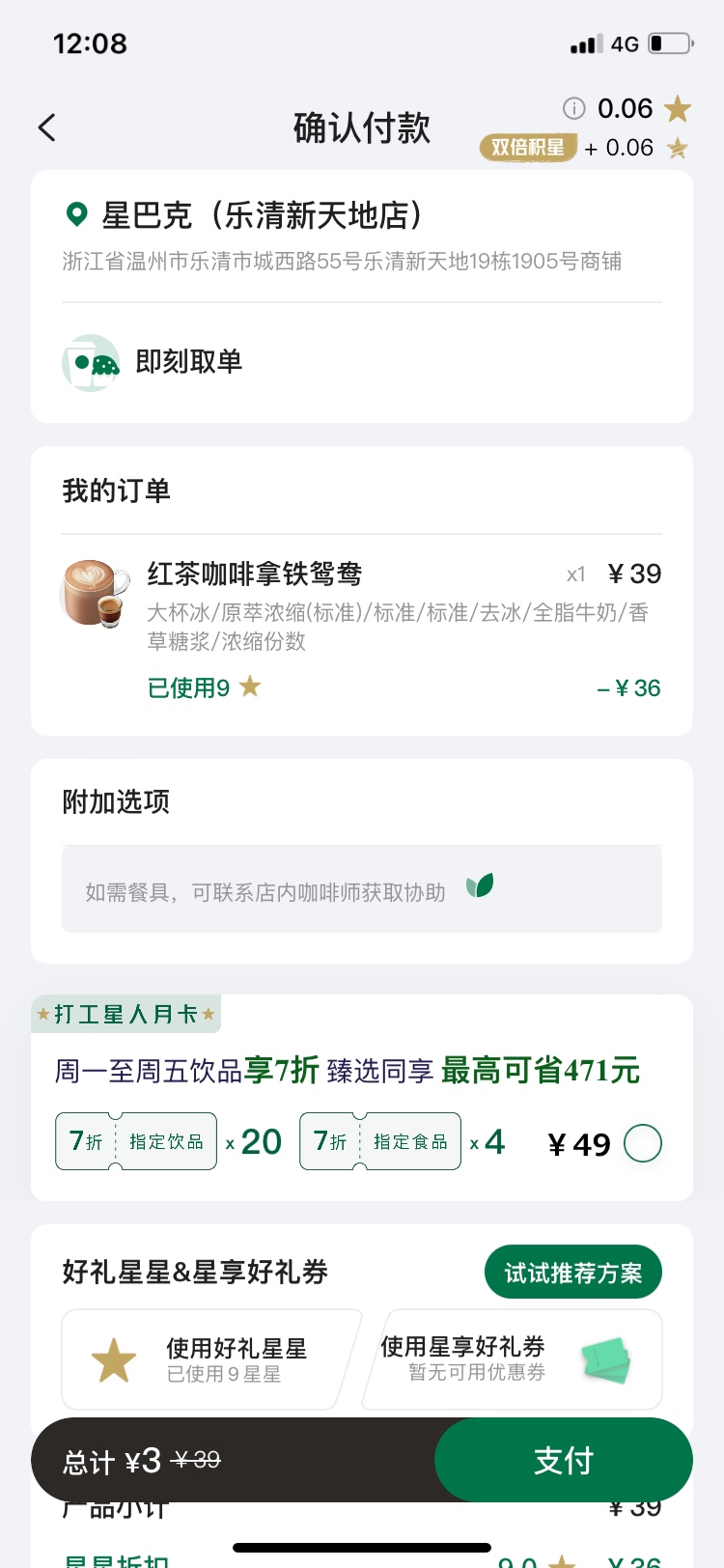Screen dimensions: 724x1568
Task: Open the 即刻取单 pickup option
Action: [188, 362]
